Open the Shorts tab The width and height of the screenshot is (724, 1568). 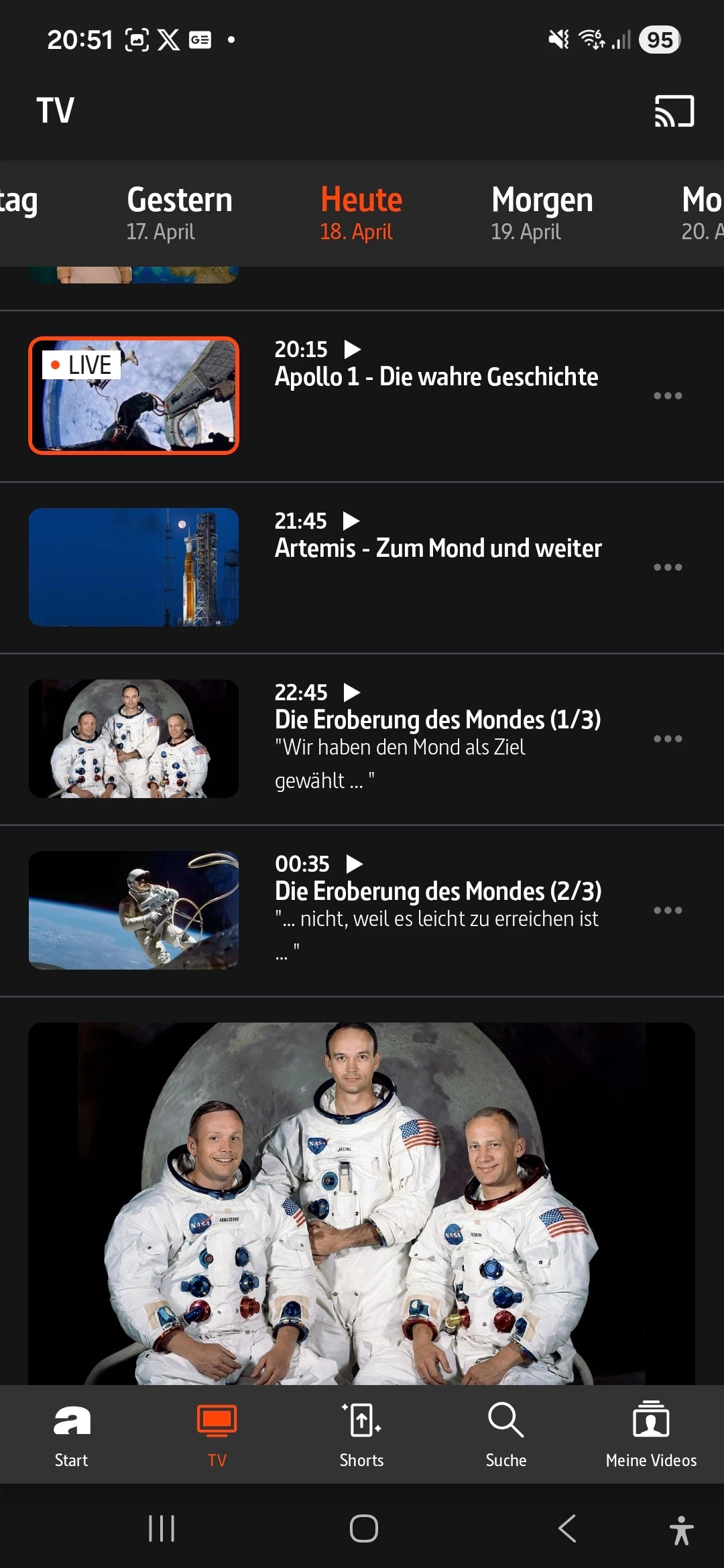point(361,1434)
